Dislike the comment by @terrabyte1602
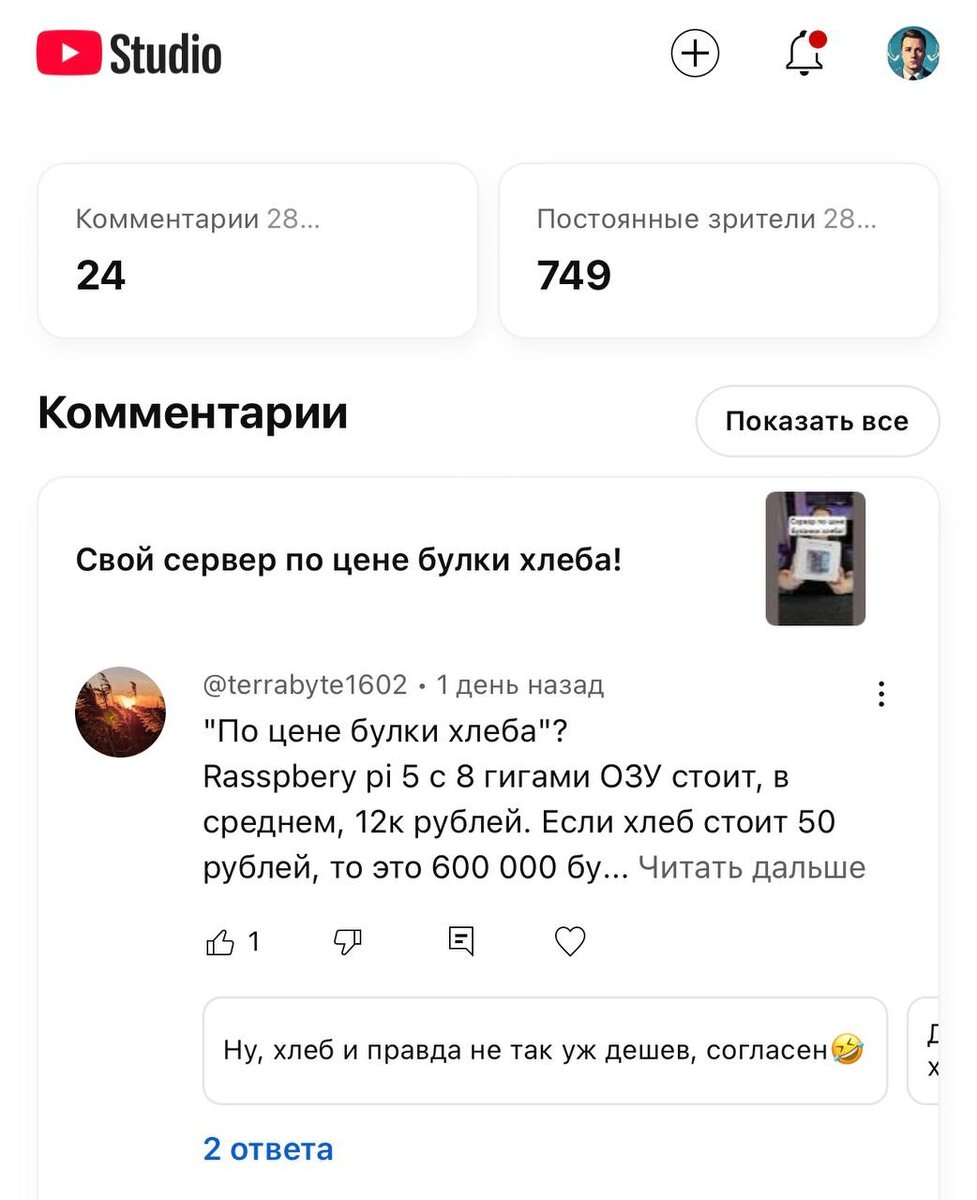Viewport: 977px width, 1200px height. coord(346,941)
